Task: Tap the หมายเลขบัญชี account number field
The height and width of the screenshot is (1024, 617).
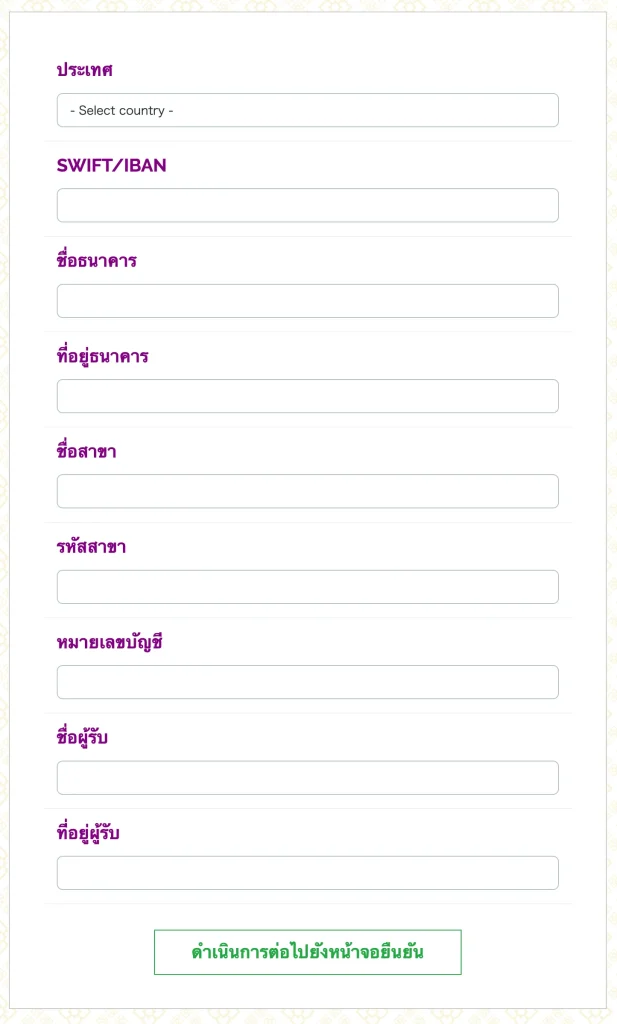Action: (307, 682)
